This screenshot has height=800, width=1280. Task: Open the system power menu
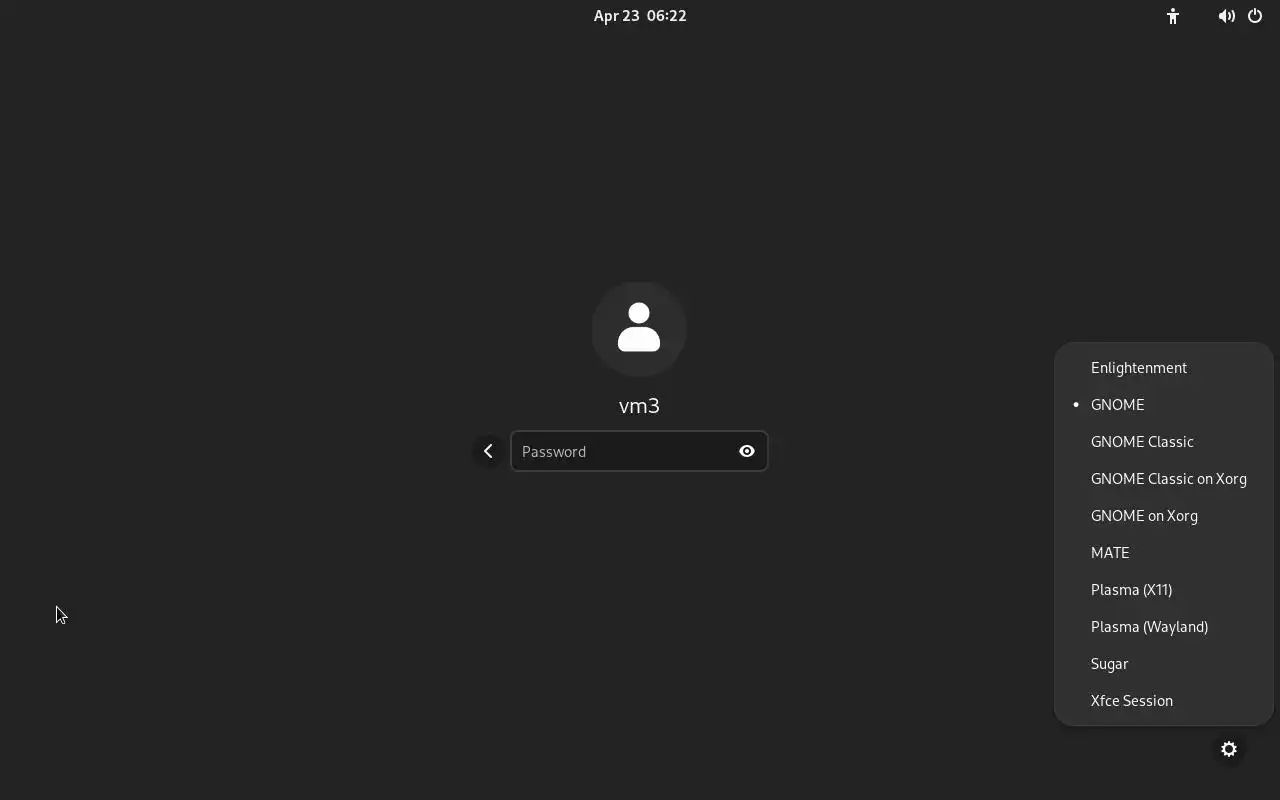[x=1255, y=16]
